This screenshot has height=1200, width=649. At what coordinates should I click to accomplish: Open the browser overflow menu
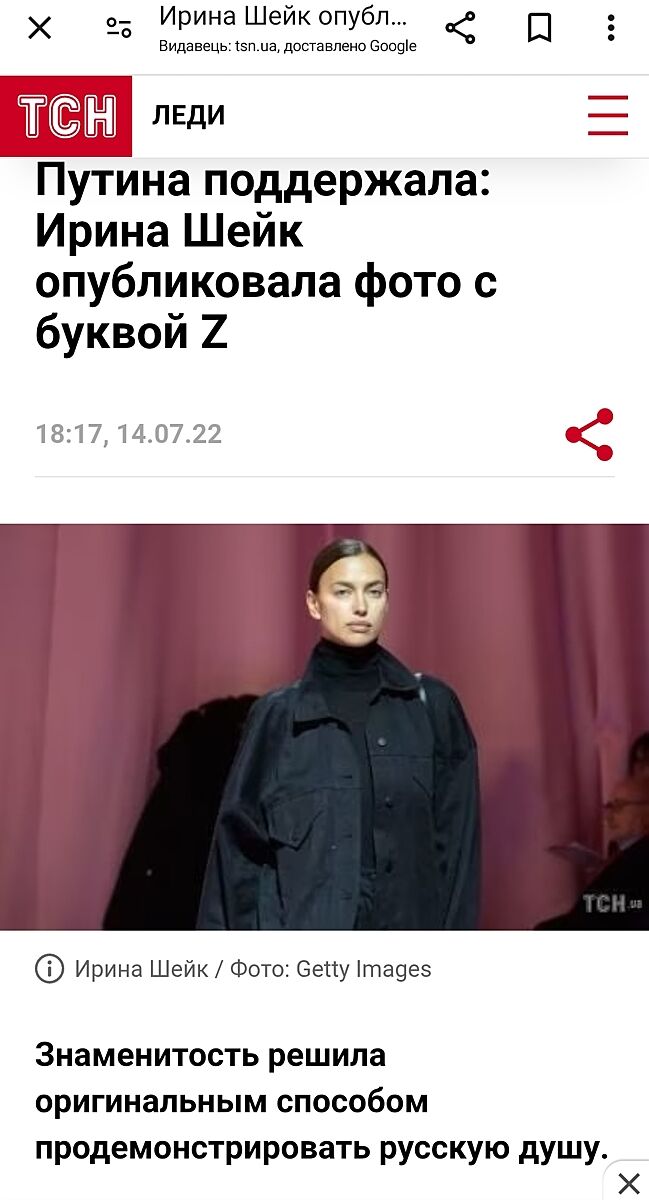[611, 28]
